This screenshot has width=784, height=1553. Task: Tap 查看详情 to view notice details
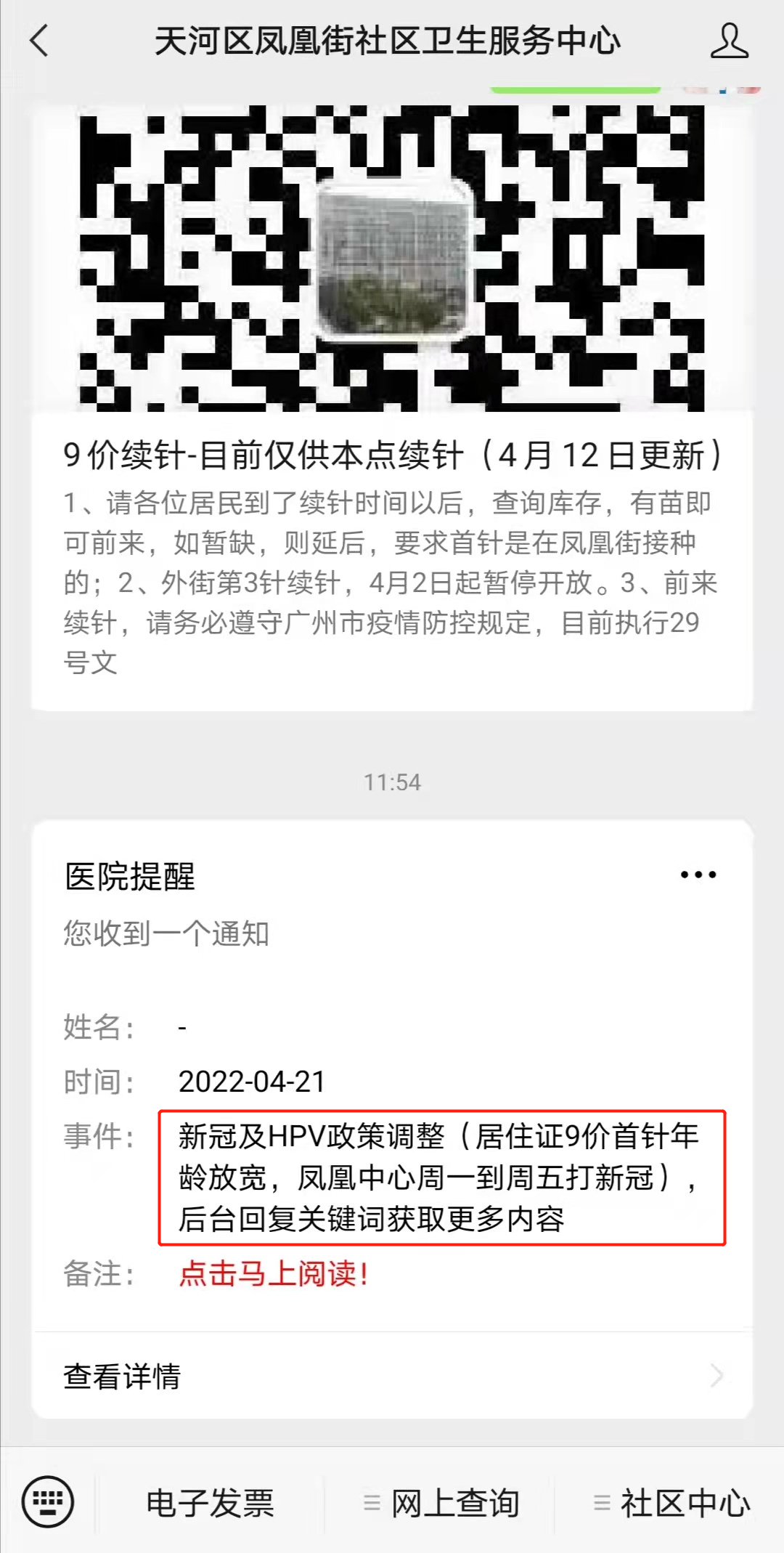392,1376
